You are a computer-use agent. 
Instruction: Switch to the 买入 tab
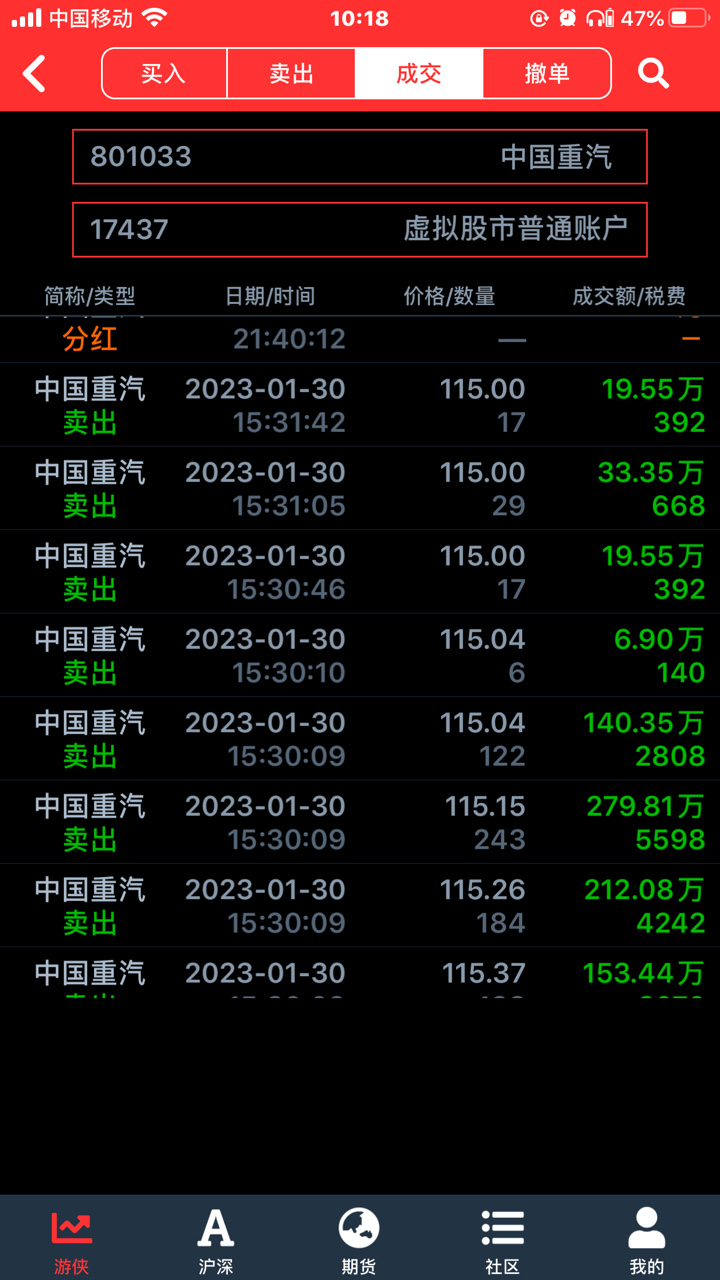click(164, 74)
